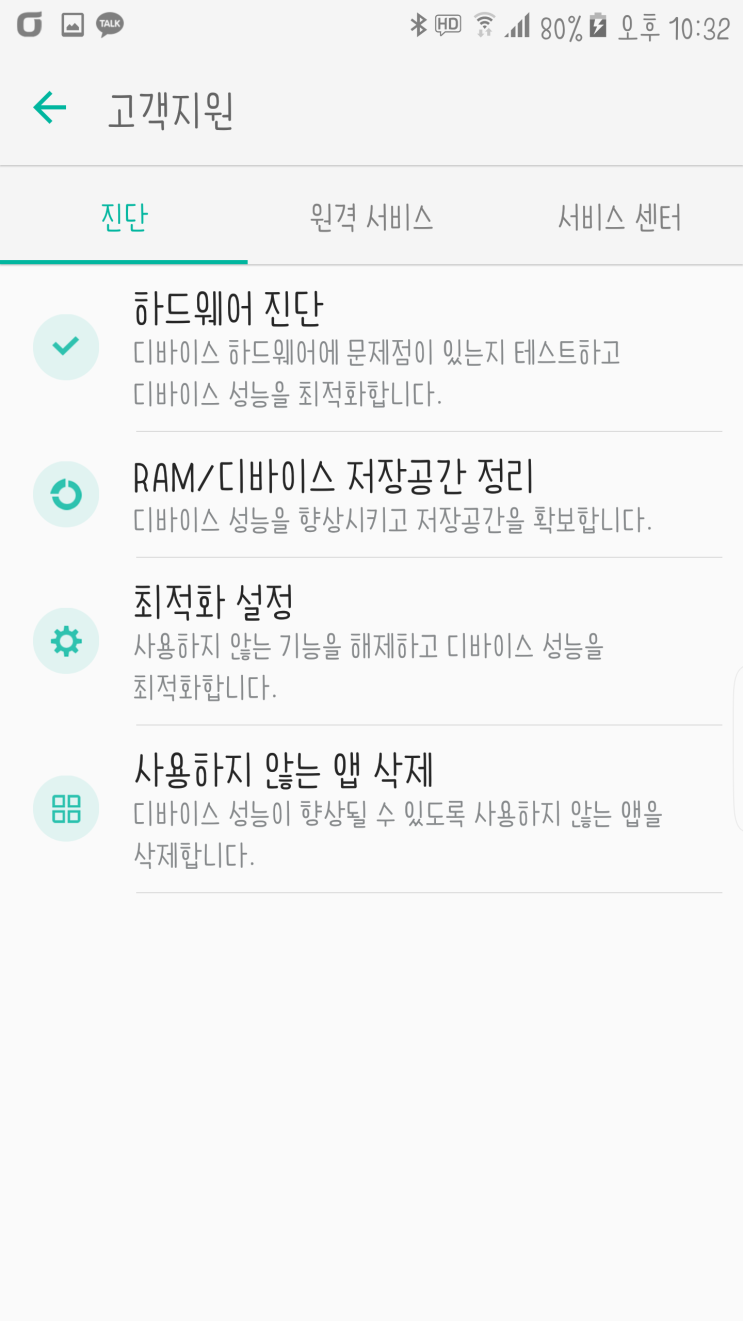Go back using the arrow icon
Screen dimensions: 743x1321
49,108
